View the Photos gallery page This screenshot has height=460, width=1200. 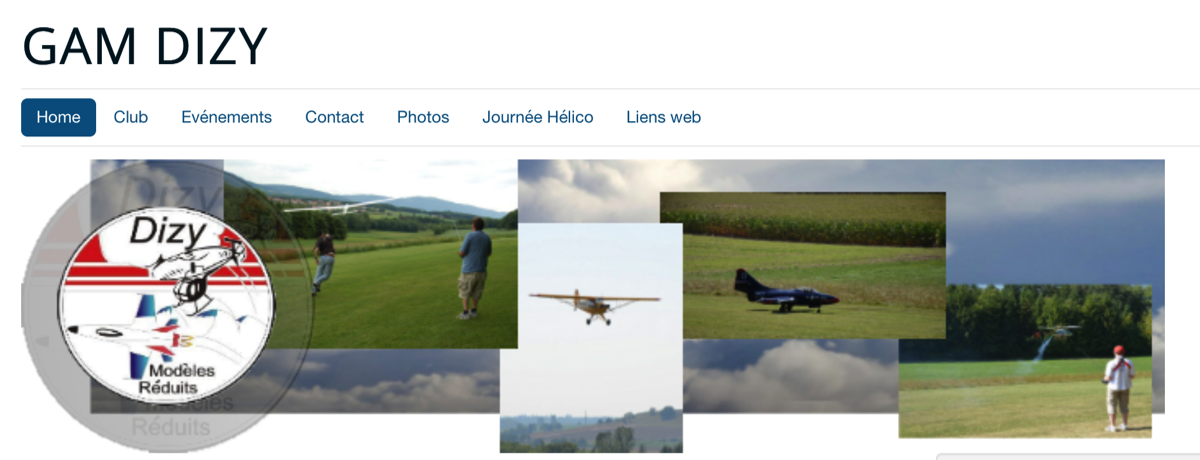[x=422, y=117]
